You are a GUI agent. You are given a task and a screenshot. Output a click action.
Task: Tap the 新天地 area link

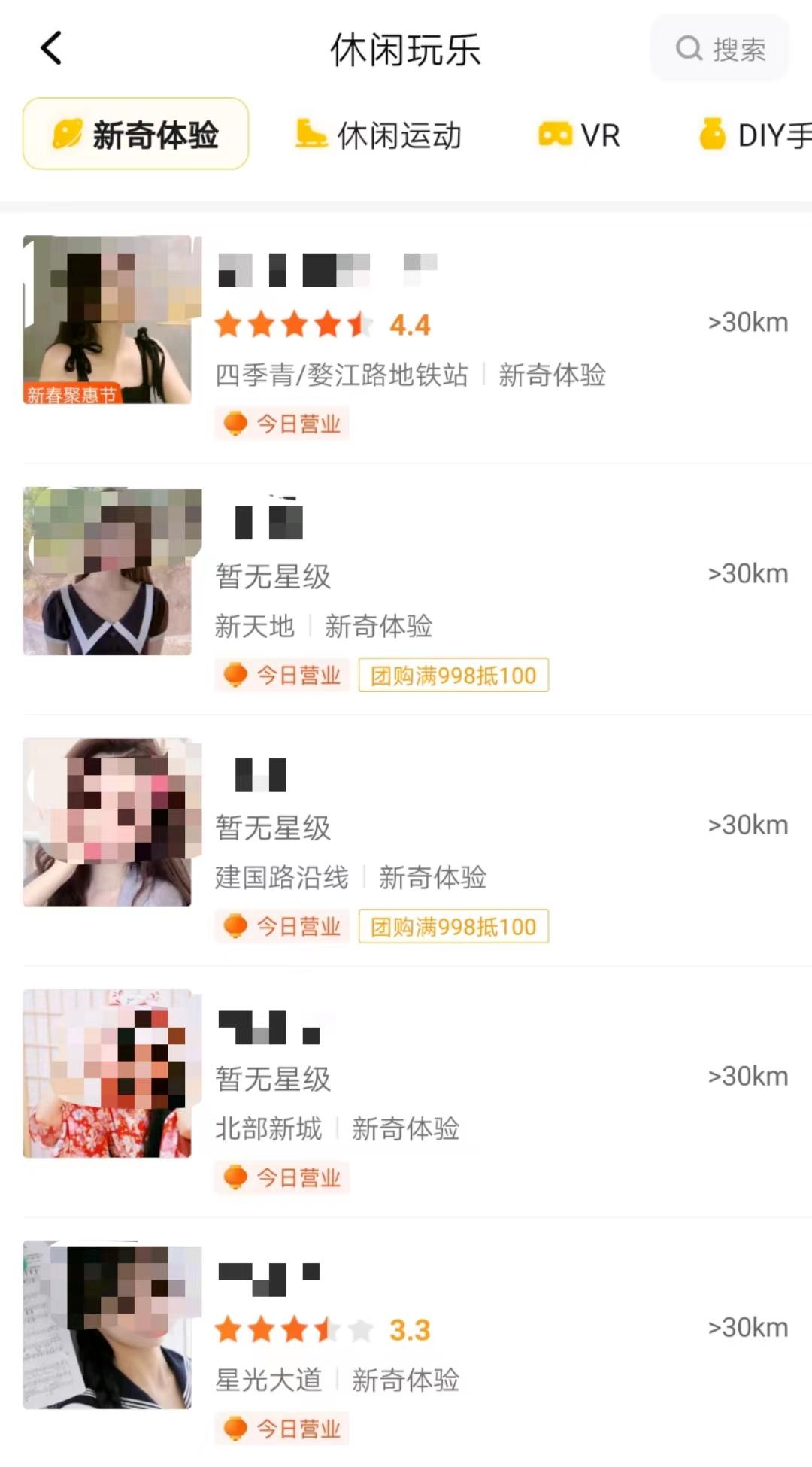pos(253,625)
